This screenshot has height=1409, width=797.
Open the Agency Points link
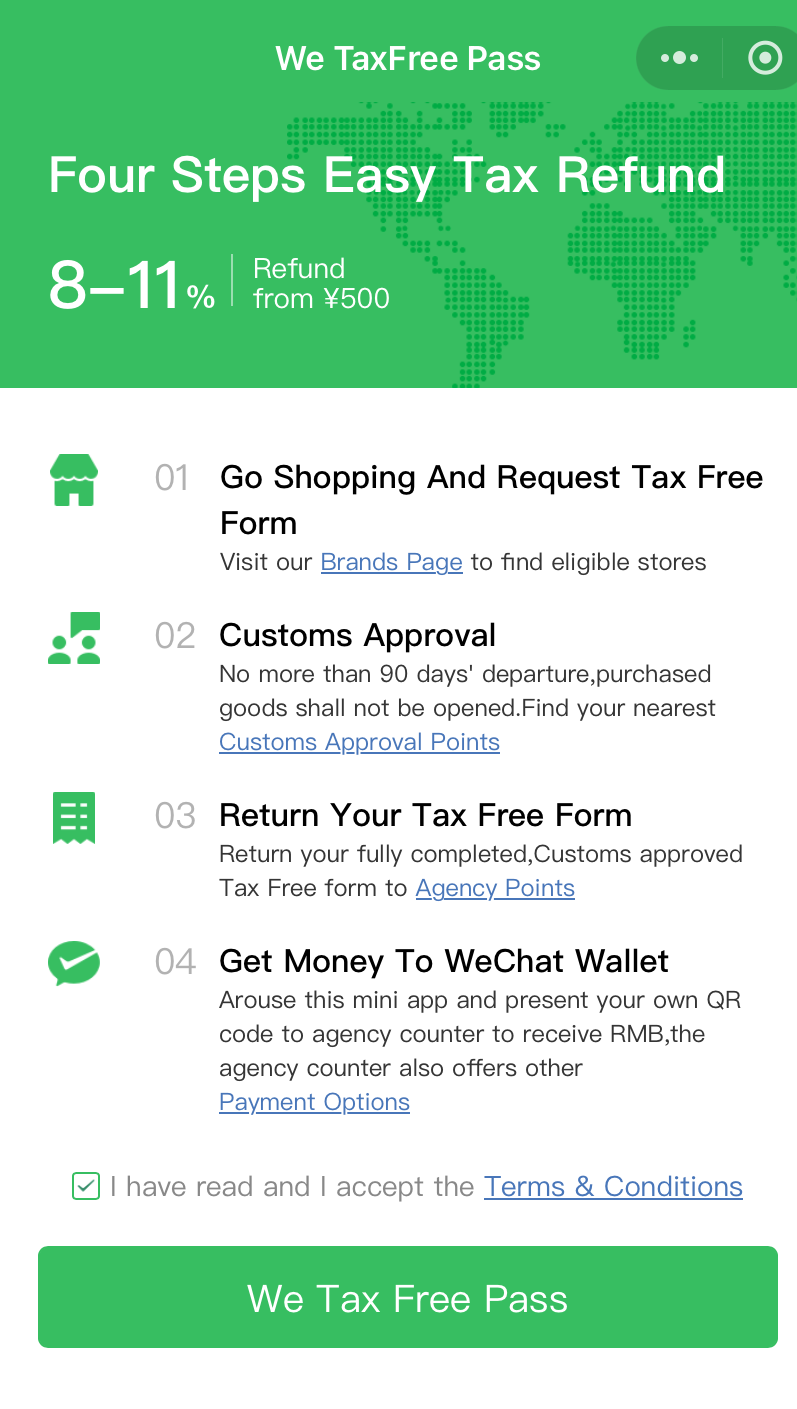click(x=495, y=888)
